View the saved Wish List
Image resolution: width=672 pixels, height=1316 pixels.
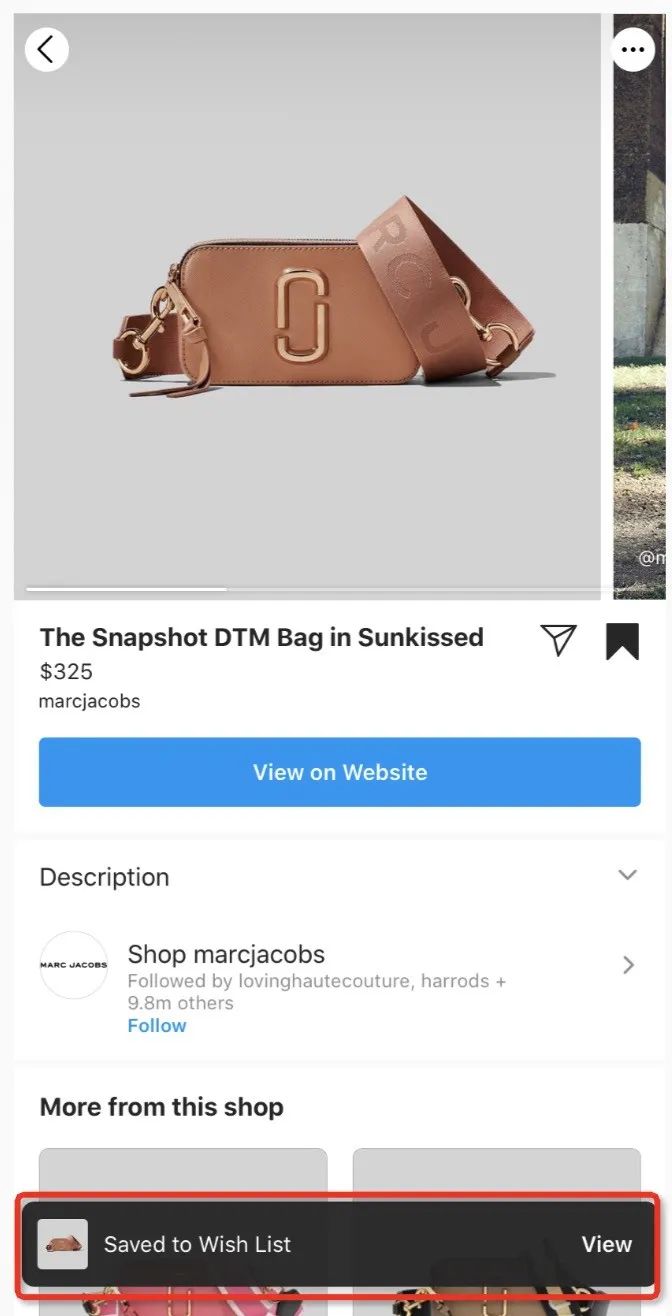pos(606,1244)
